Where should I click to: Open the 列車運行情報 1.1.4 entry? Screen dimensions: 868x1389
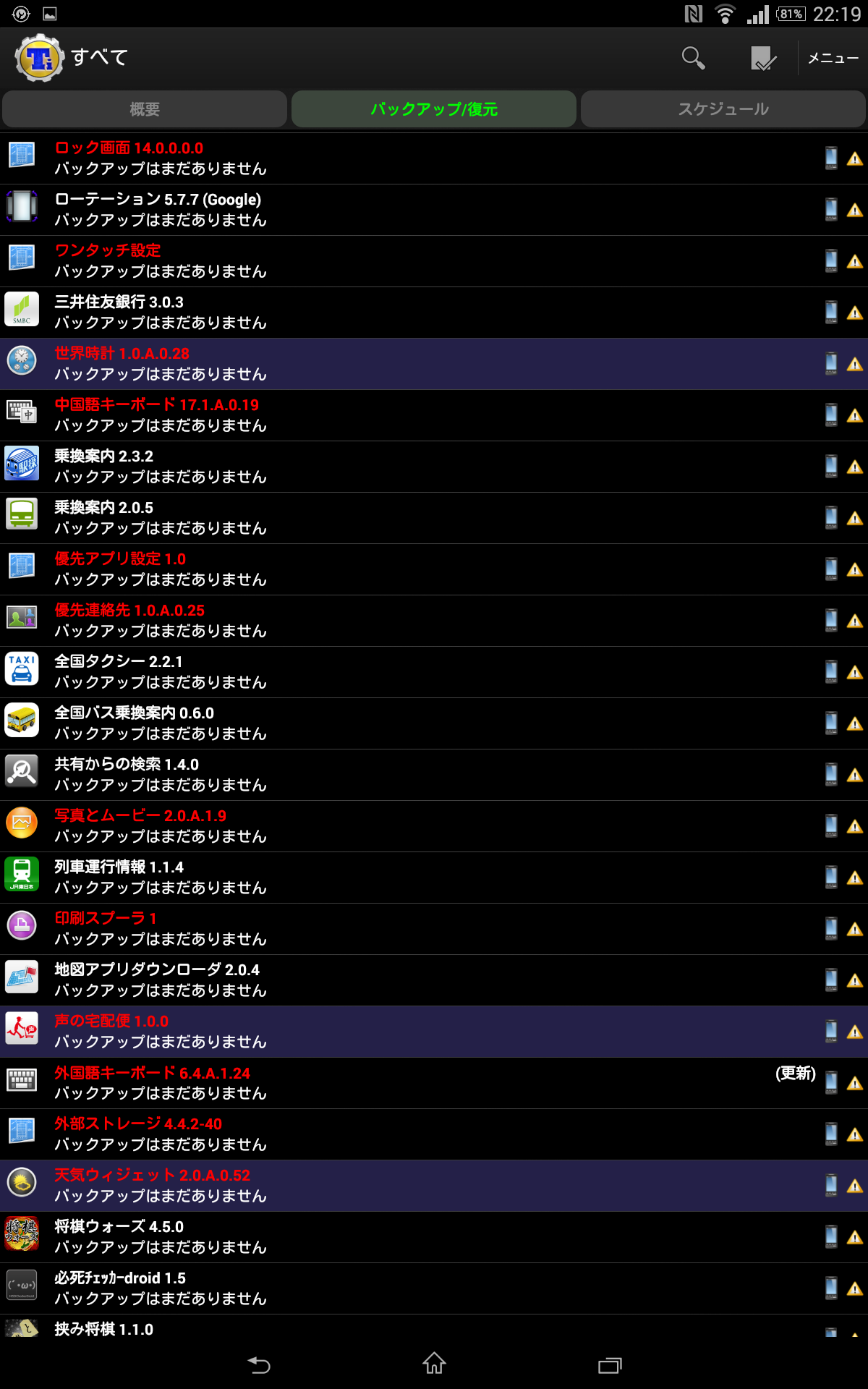coord(434,878)
